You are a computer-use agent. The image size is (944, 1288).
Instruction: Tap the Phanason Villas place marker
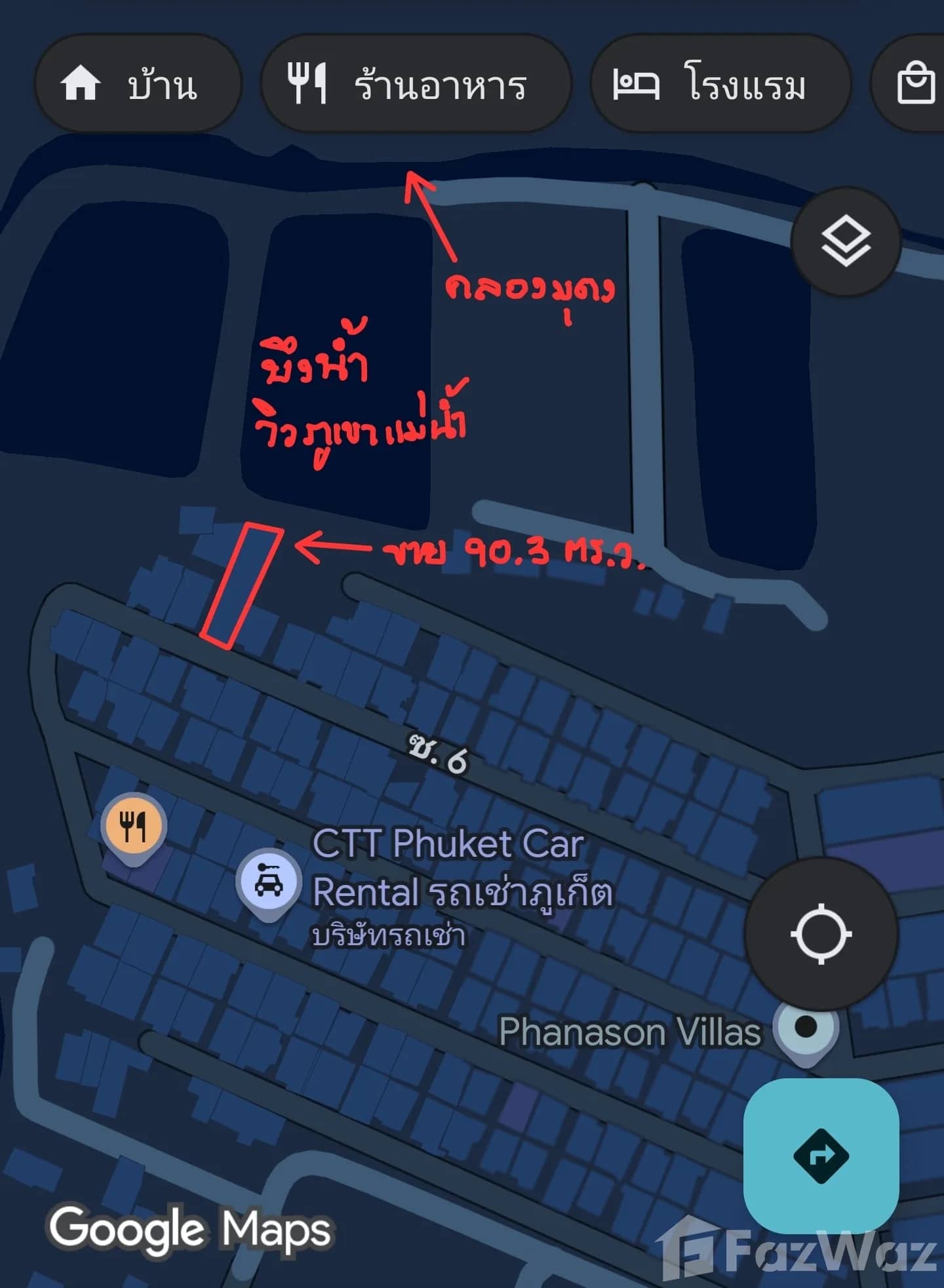pos(806,1029)
